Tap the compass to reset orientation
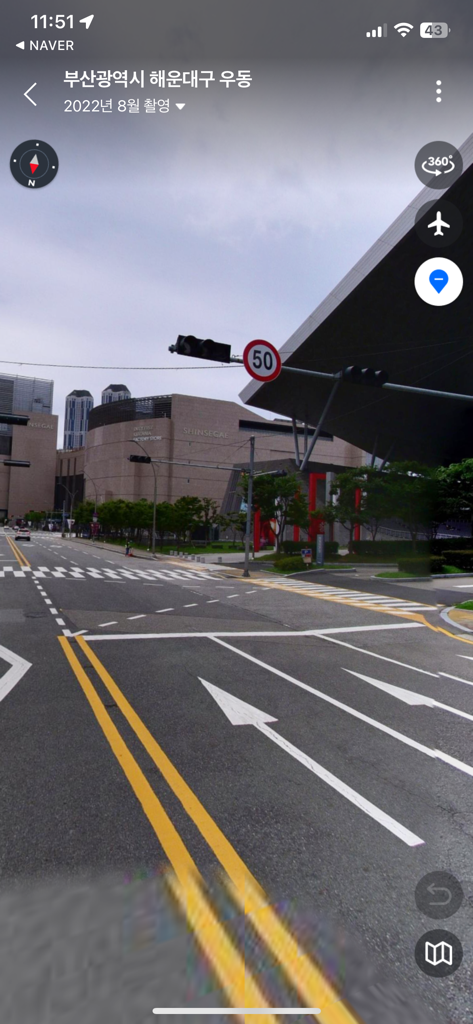Image resolution: width=473 pixels, height=1024 pixels. point(34,165)
